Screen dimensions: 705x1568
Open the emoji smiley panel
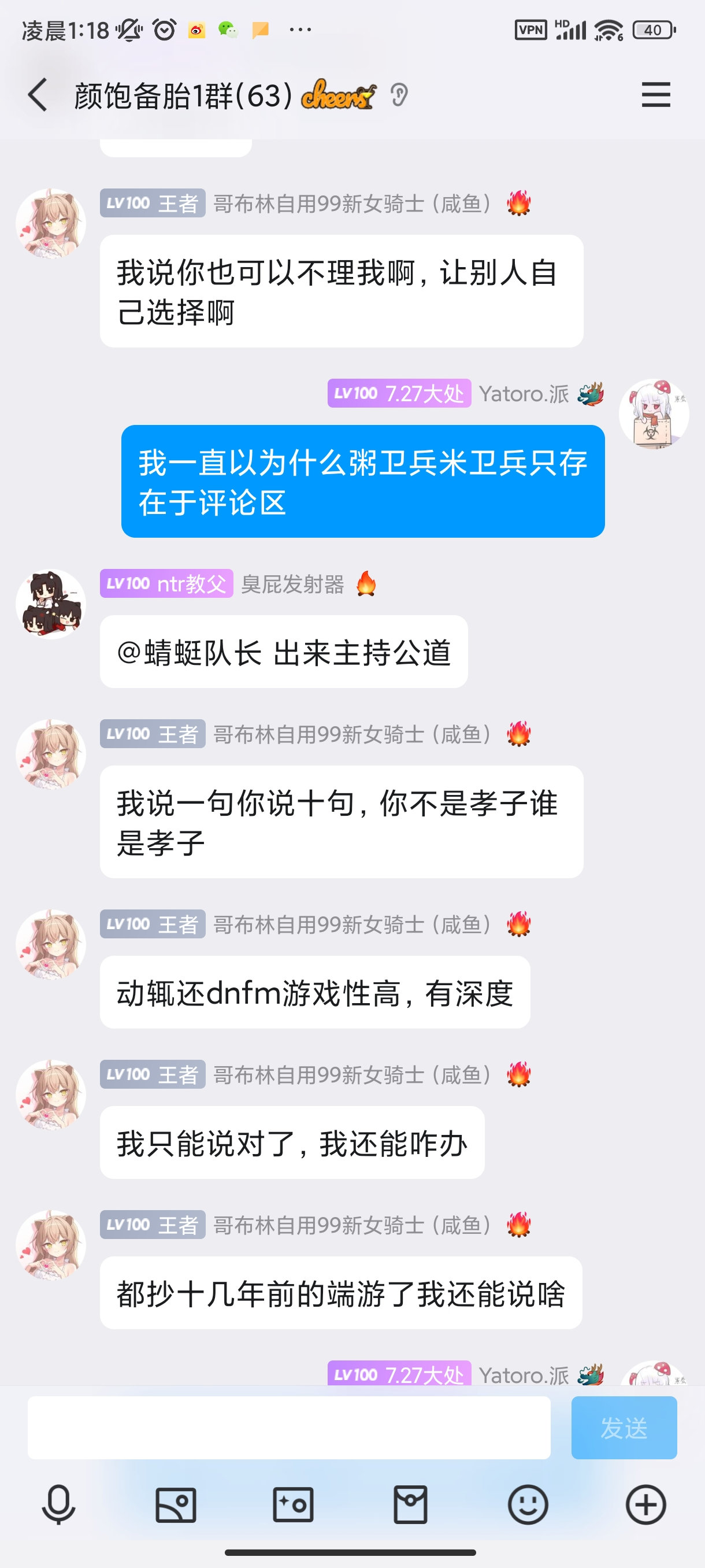(x=528, y=1505)
